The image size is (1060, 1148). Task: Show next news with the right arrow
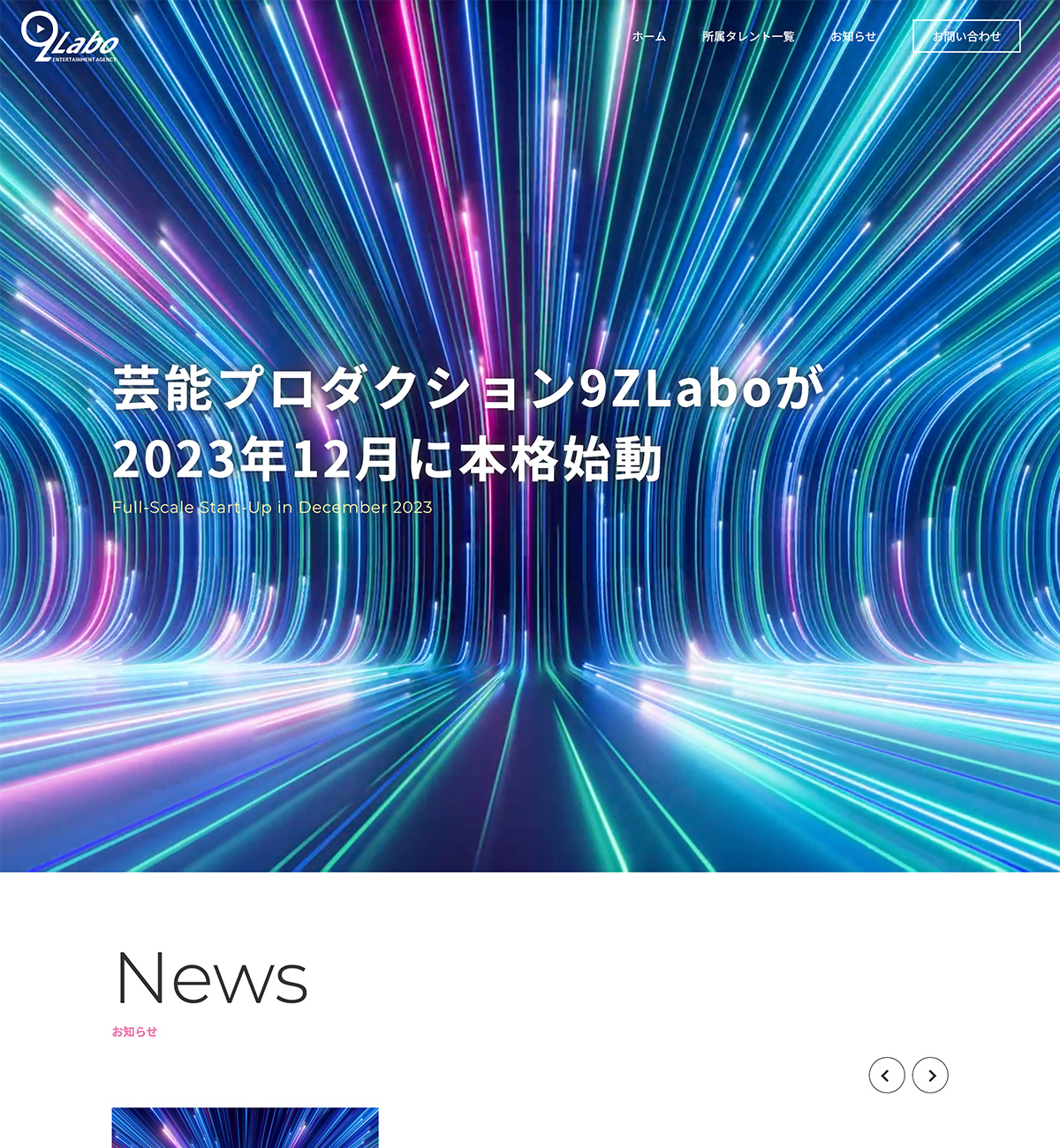[x=930, y=1076]
